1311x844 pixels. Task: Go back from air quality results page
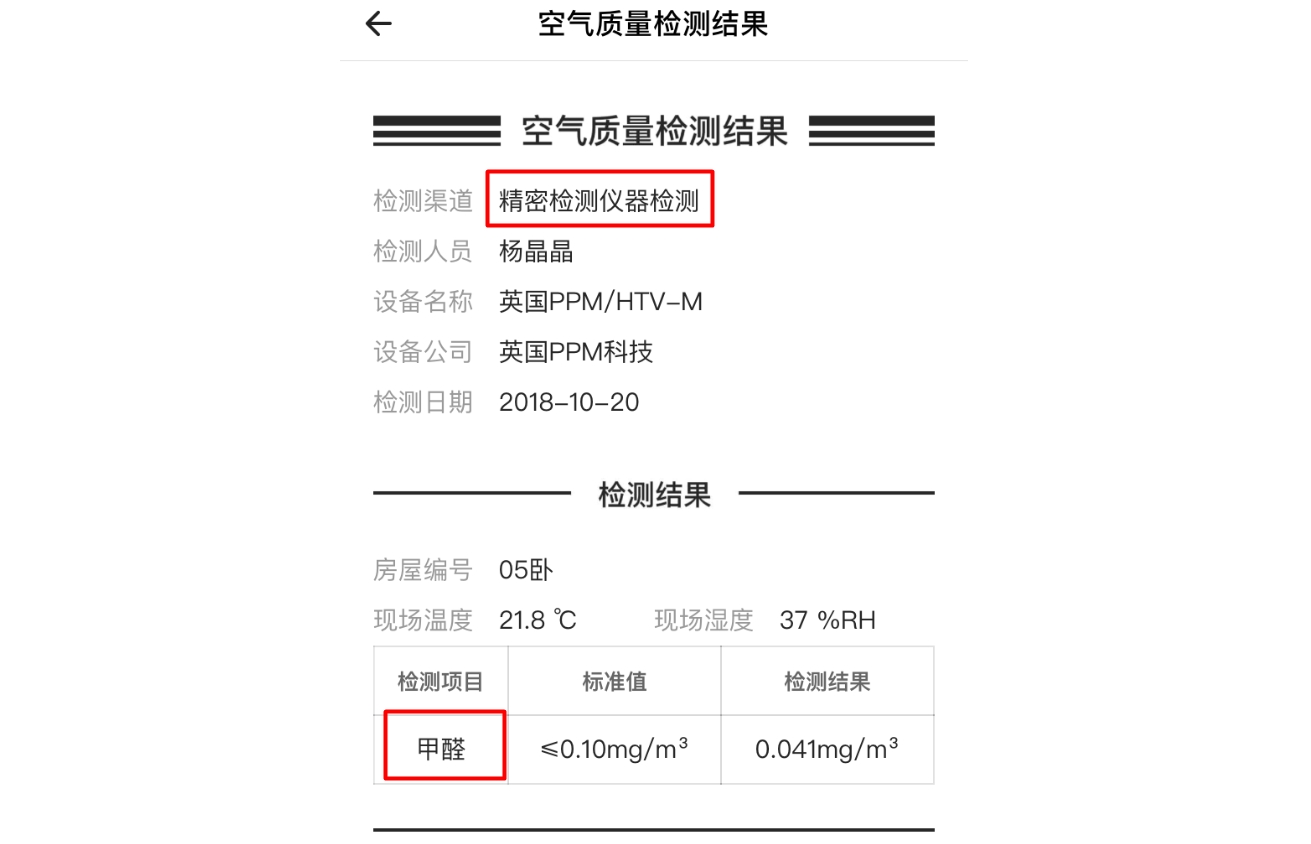pos(379,24)
